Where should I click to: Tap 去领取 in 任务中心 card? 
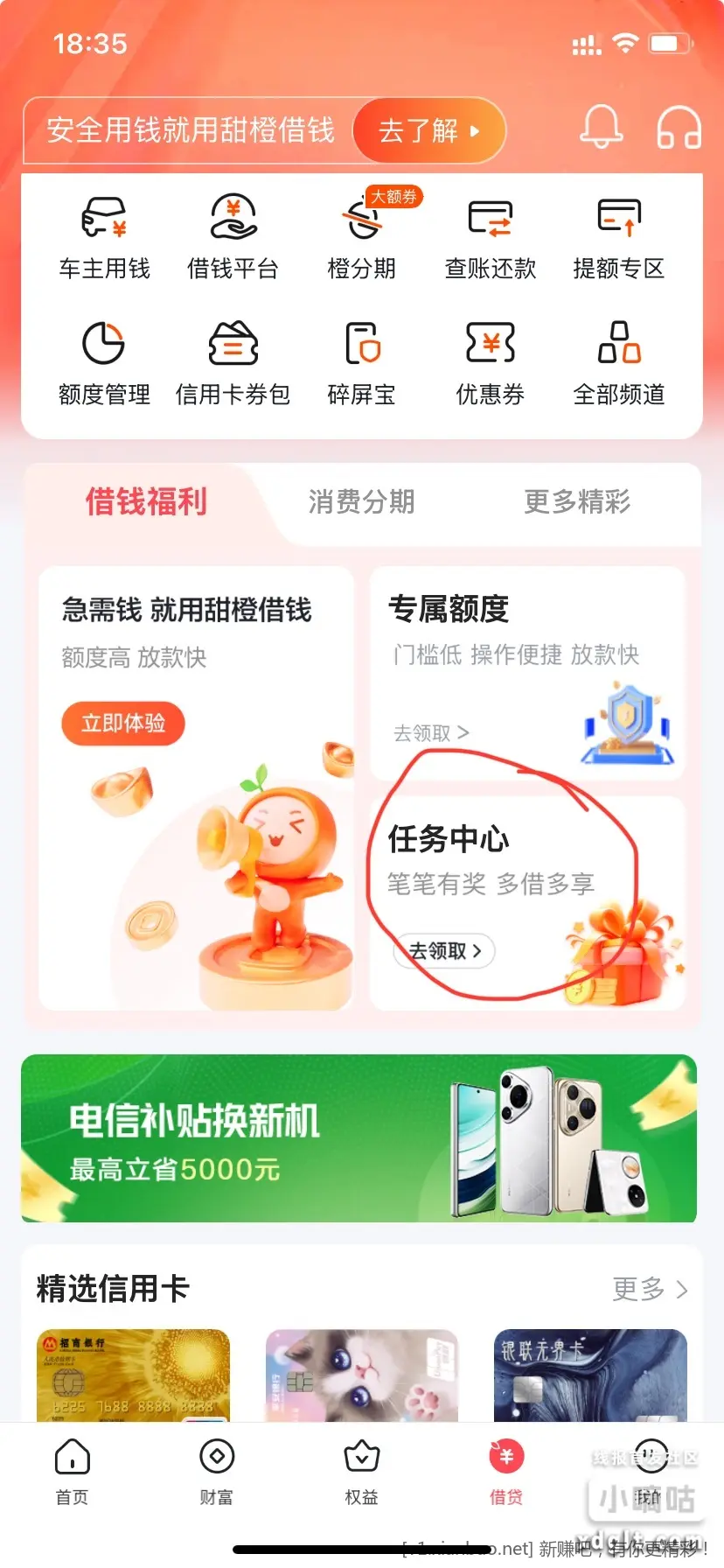click(x=445, y=951)
